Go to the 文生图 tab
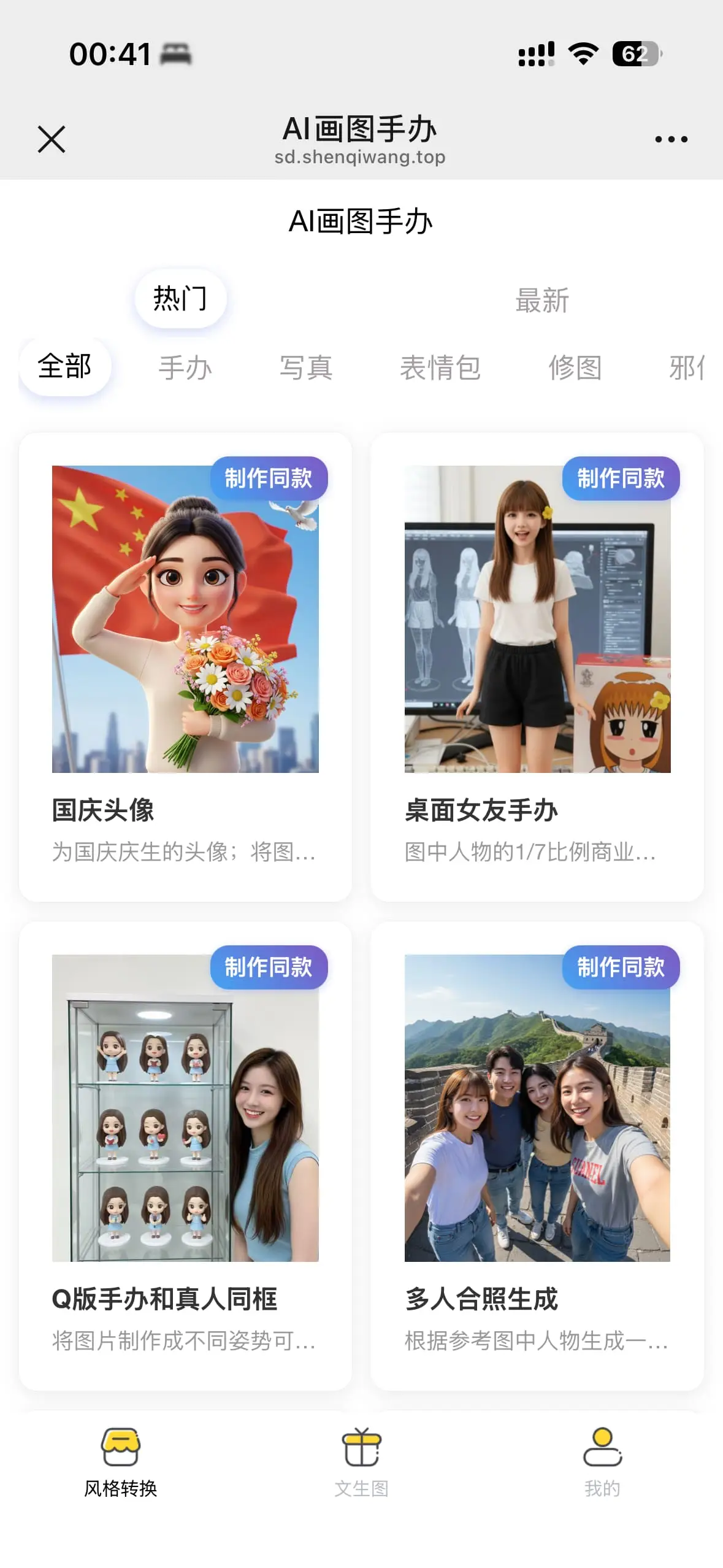 click(x=361, y=1462)
